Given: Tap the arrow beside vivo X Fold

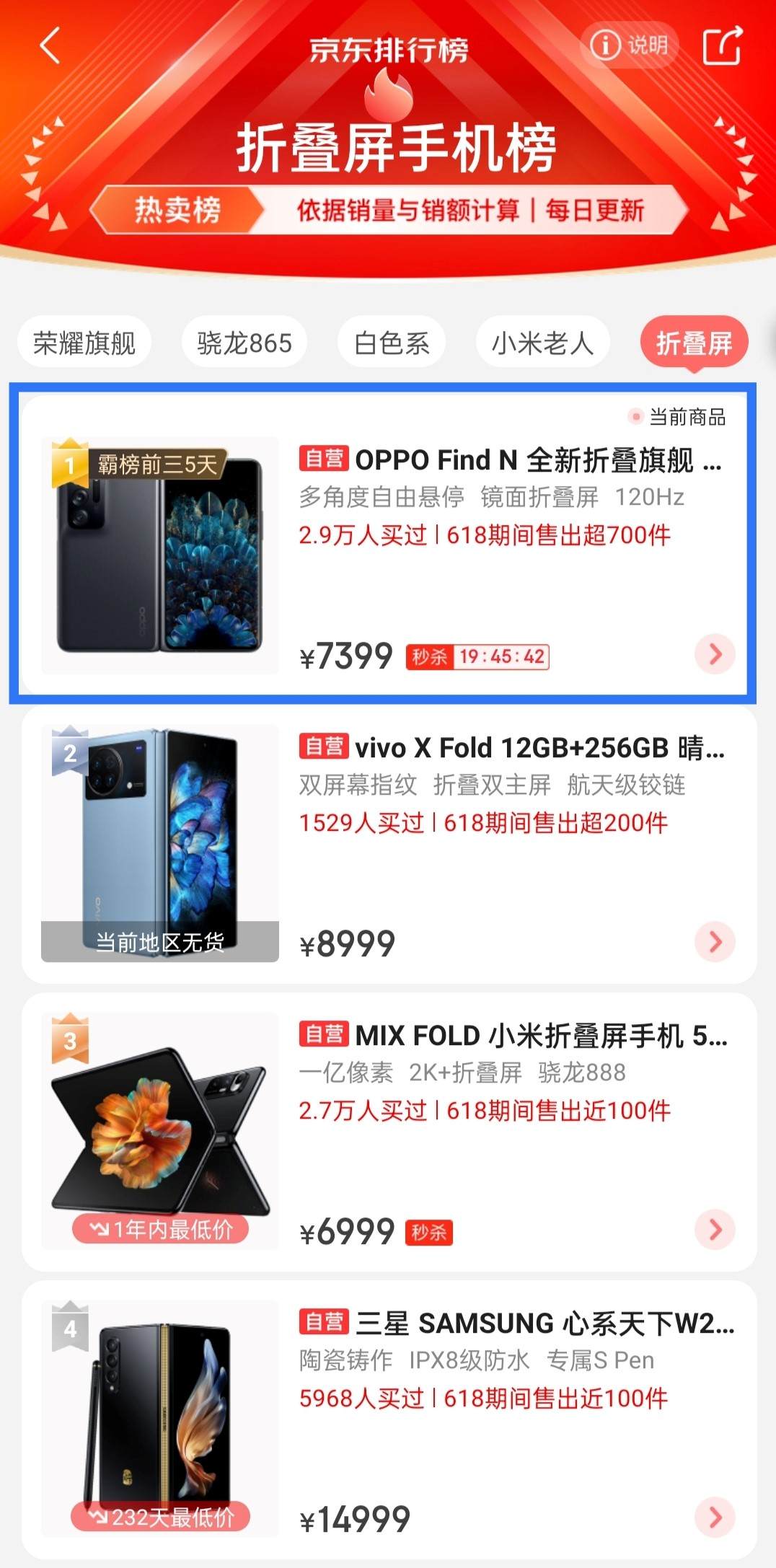Looking at the screenshot, I should coord(715,942).
